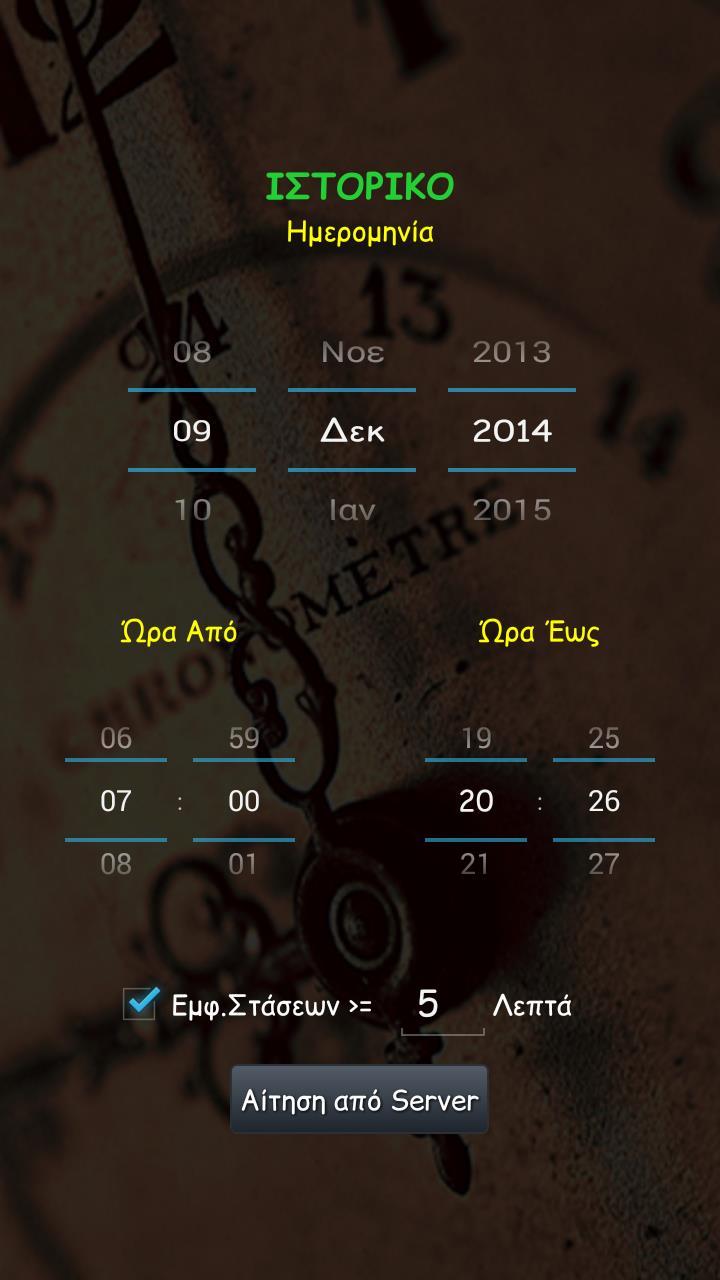Set end minute to 25

[604, 738]
